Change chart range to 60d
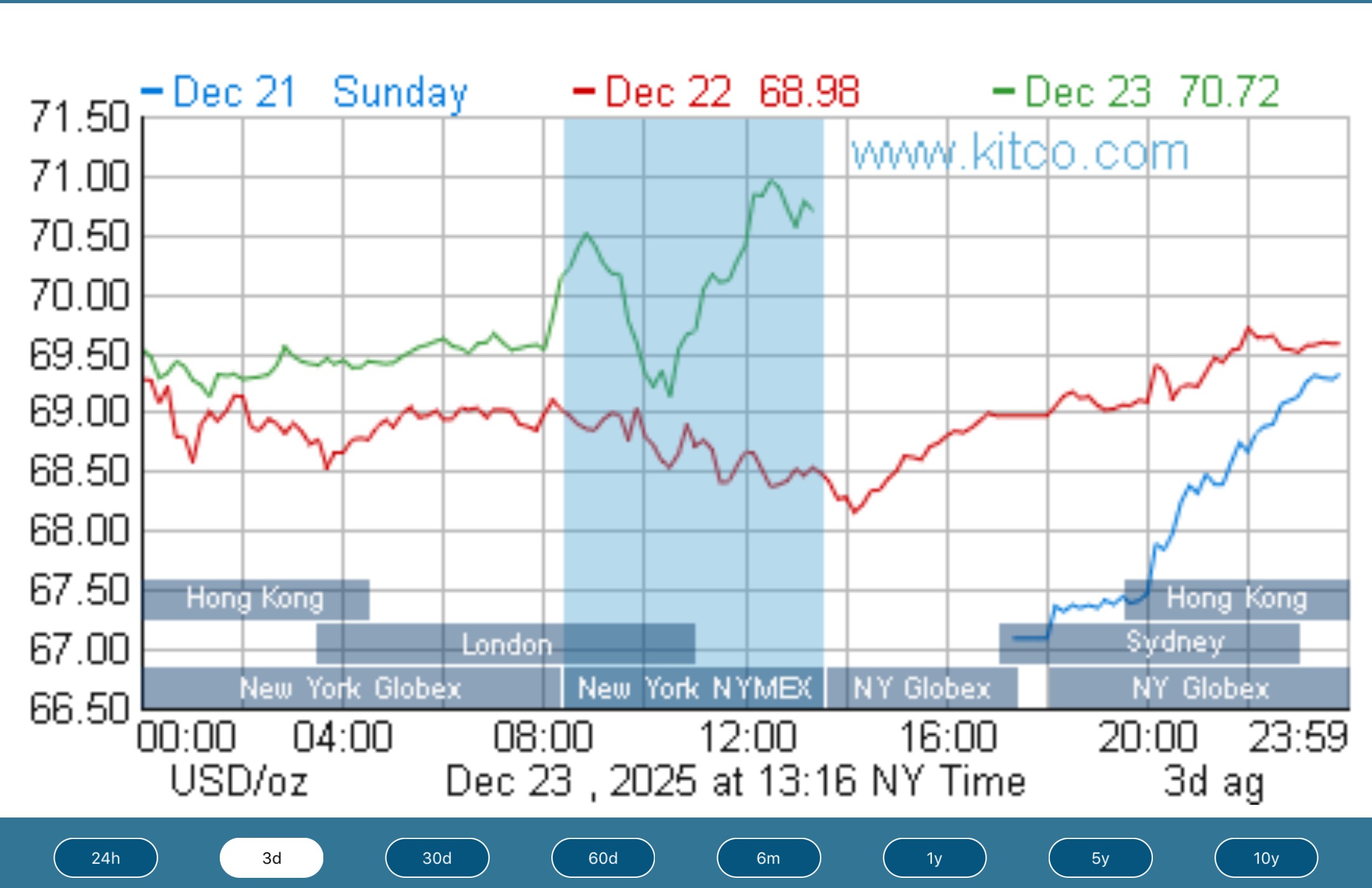Viewport: 1372px width, 888px height. click(x=603, y=858)
